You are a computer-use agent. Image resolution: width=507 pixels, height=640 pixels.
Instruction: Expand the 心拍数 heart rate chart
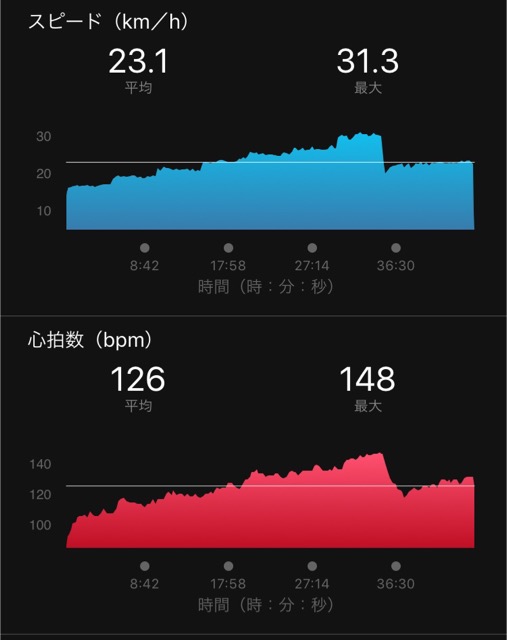(x=270, y=500)
